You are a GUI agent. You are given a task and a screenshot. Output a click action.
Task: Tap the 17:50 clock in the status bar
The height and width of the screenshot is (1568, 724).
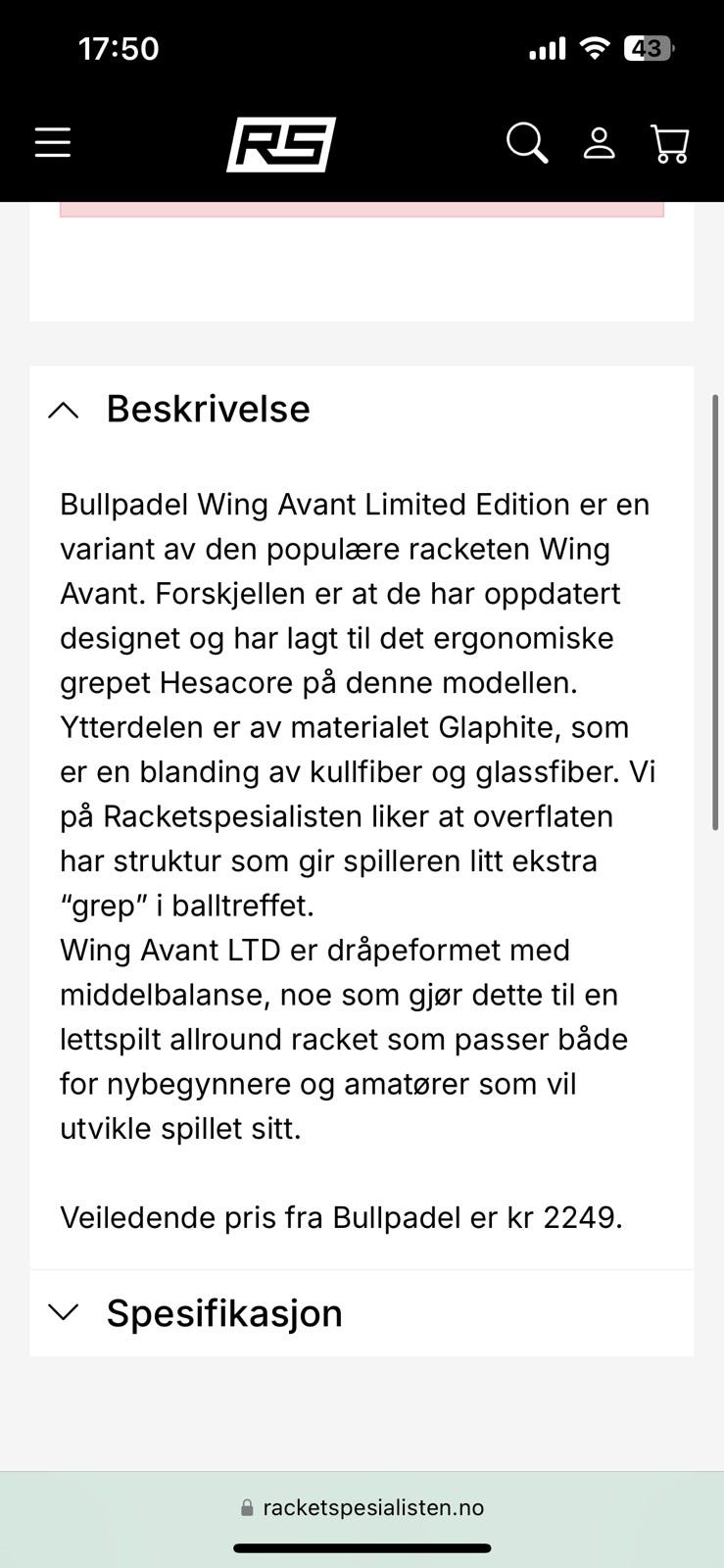coord(120,47)
